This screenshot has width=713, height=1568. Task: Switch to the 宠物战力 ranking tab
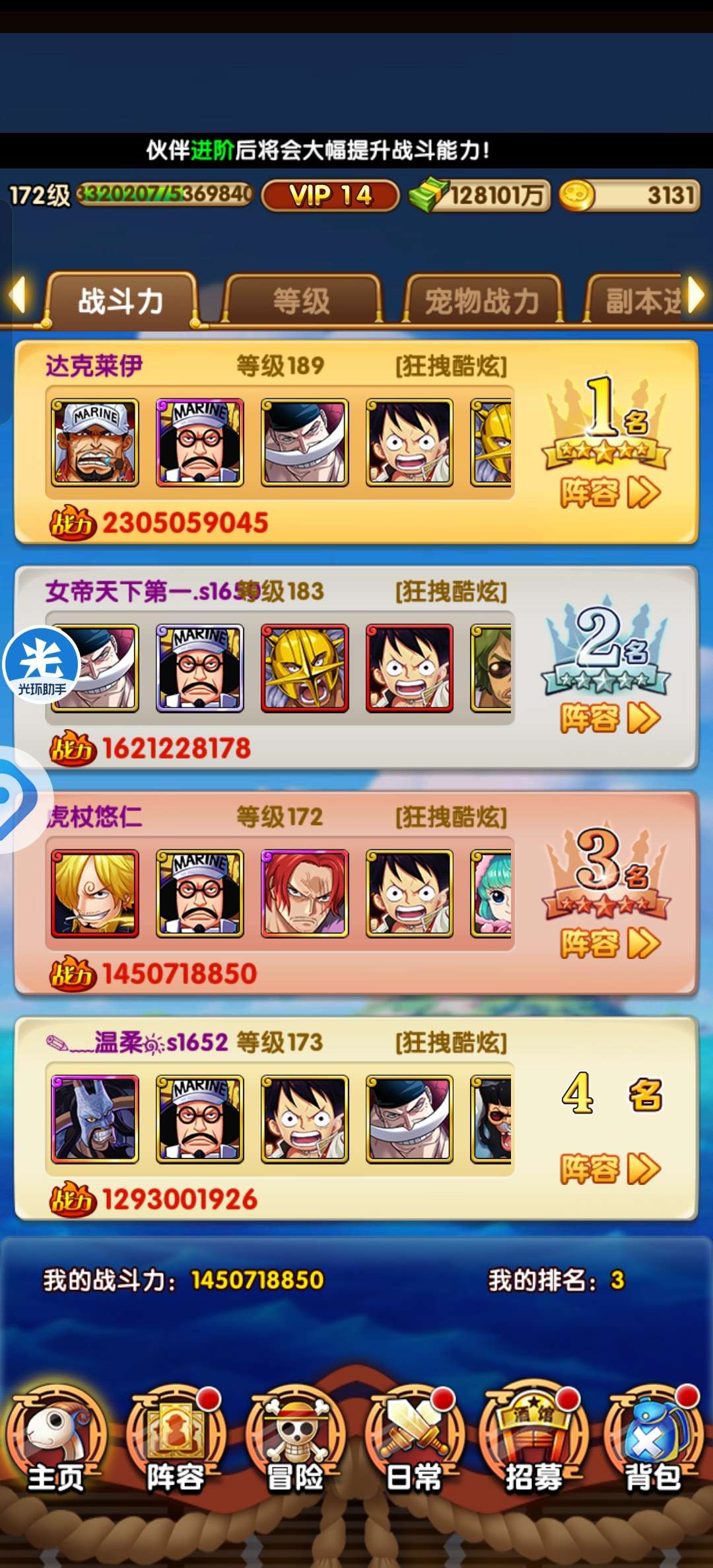click(482, 301)
